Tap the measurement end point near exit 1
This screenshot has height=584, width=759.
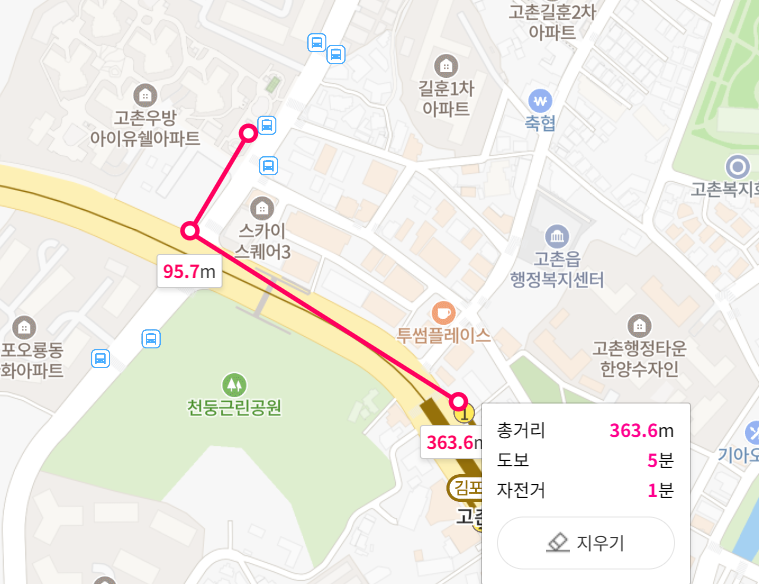pyautogui.click(x=458, y=401)
